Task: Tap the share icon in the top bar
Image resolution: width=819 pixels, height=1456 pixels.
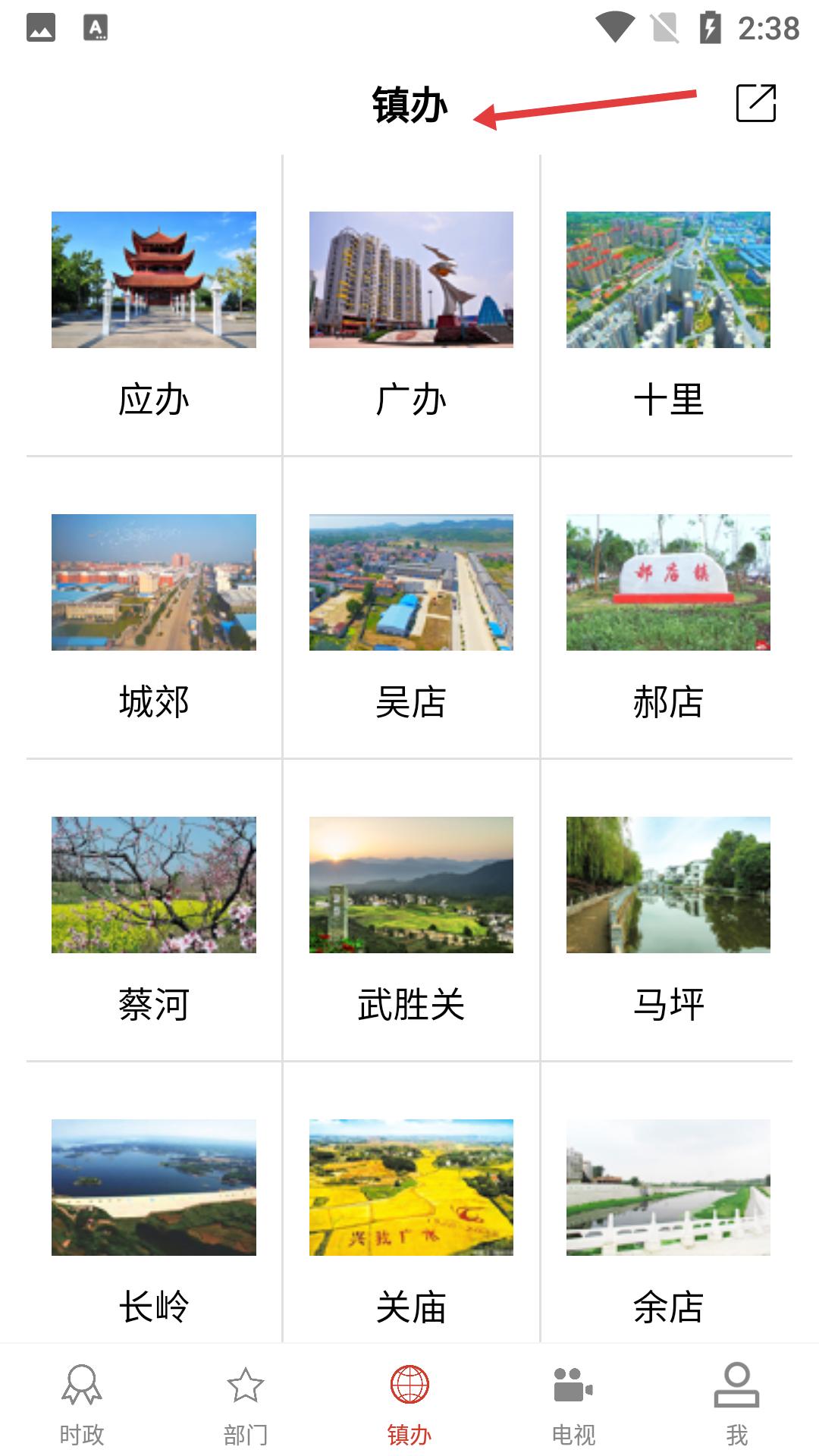Action: (x=756, y=103)
